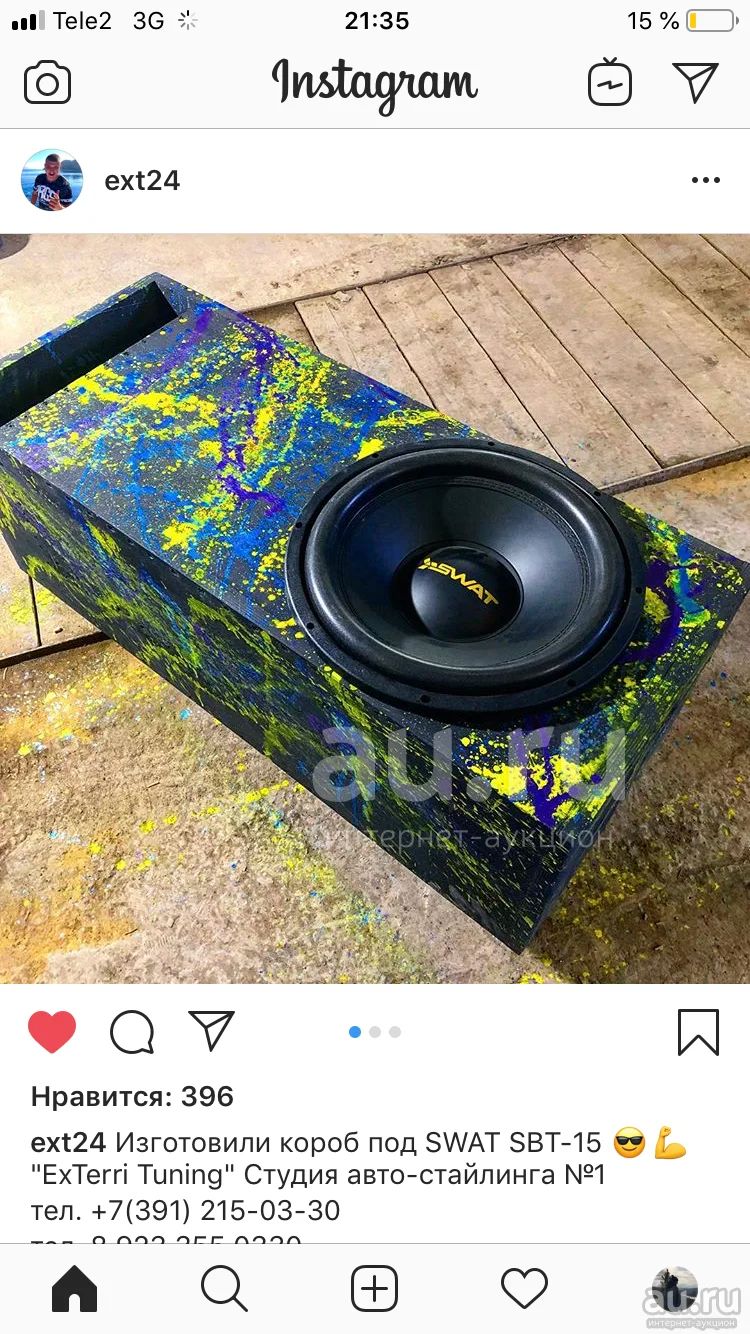Open ext24's profile picture
Image resolution: width=750 pixels, height=1334 pixels.
coord(52,180)
